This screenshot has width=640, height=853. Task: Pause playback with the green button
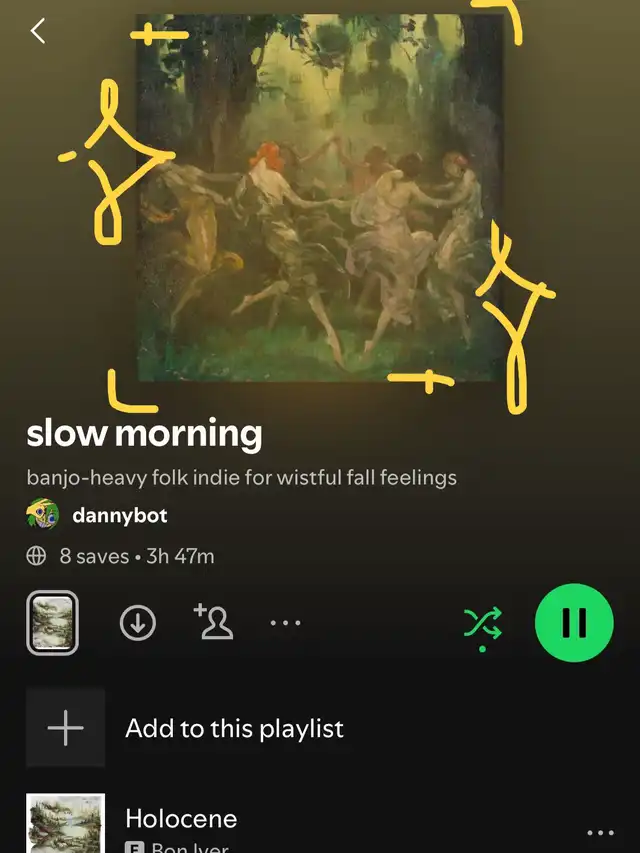coord(574,623)
